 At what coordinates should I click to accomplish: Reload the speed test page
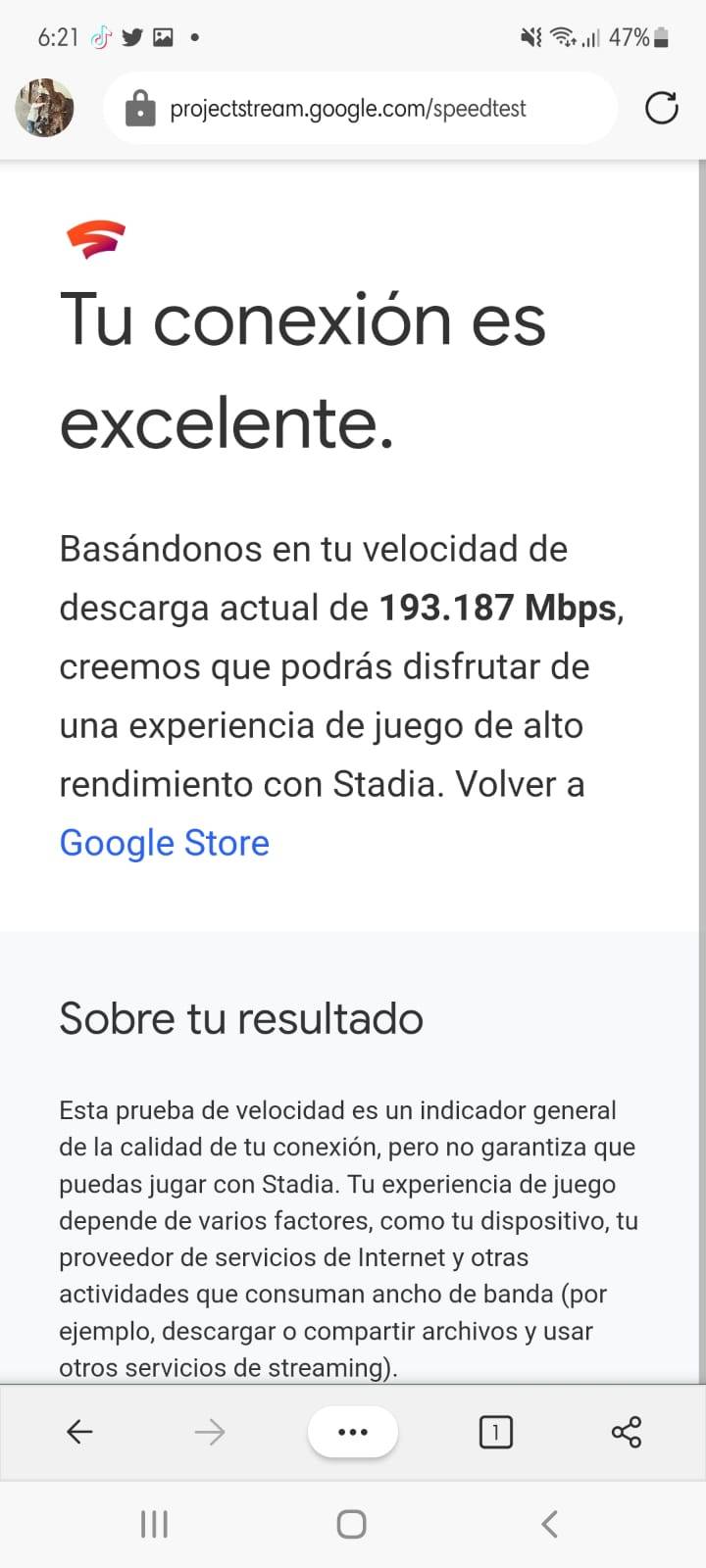point(662,108)
